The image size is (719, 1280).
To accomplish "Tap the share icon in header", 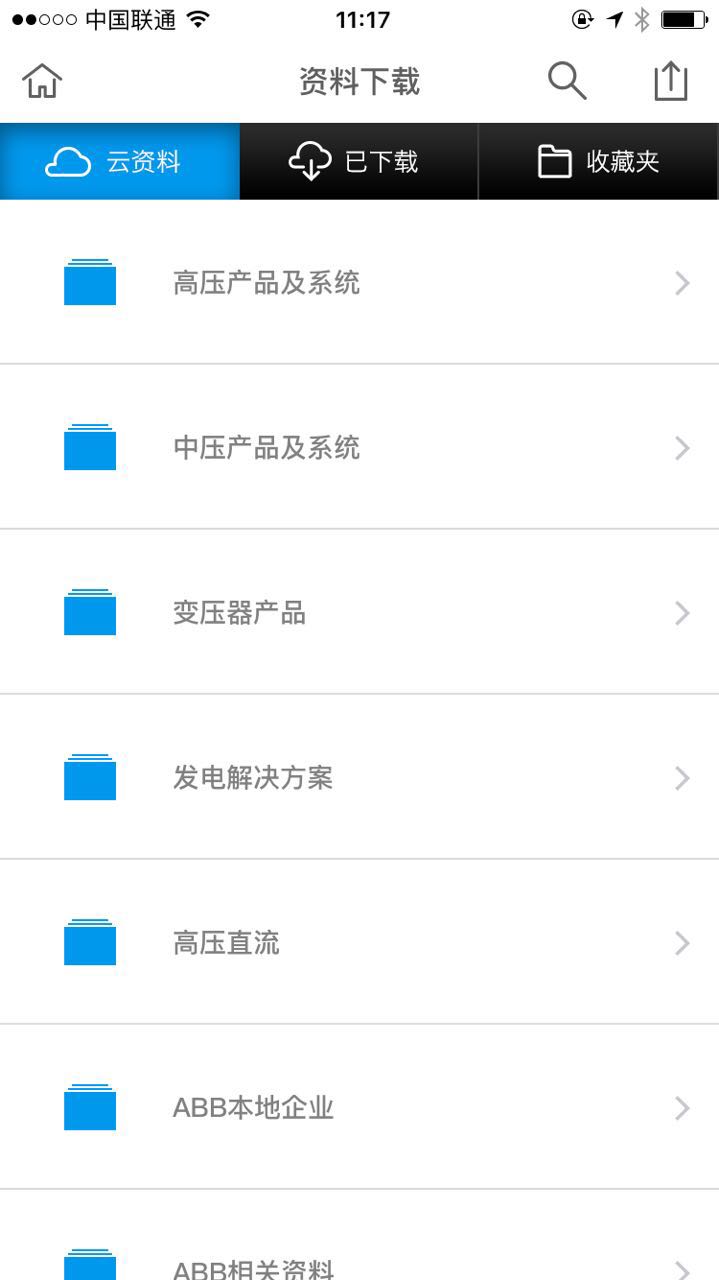I will tap(671, 81).
